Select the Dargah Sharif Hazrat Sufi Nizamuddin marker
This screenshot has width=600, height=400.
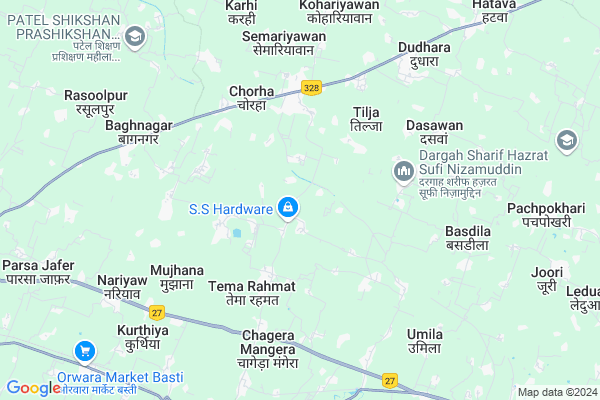pyautogui.click(x=404, y=172)
